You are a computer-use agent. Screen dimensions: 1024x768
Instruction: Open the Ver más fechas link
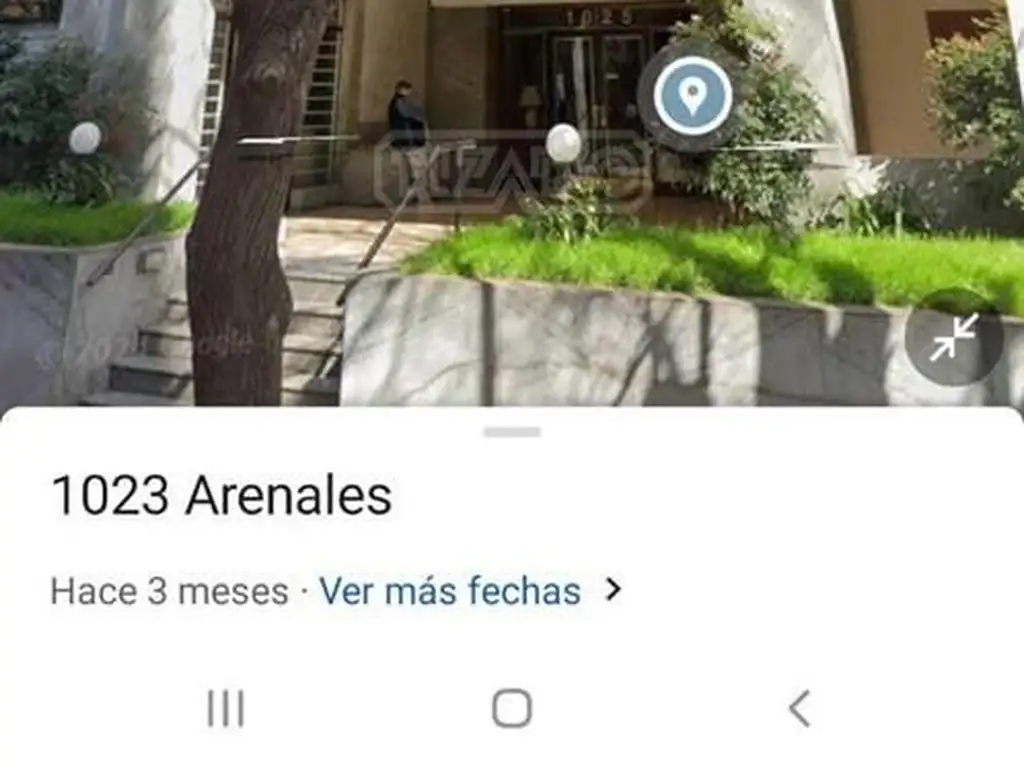[450, 591]
